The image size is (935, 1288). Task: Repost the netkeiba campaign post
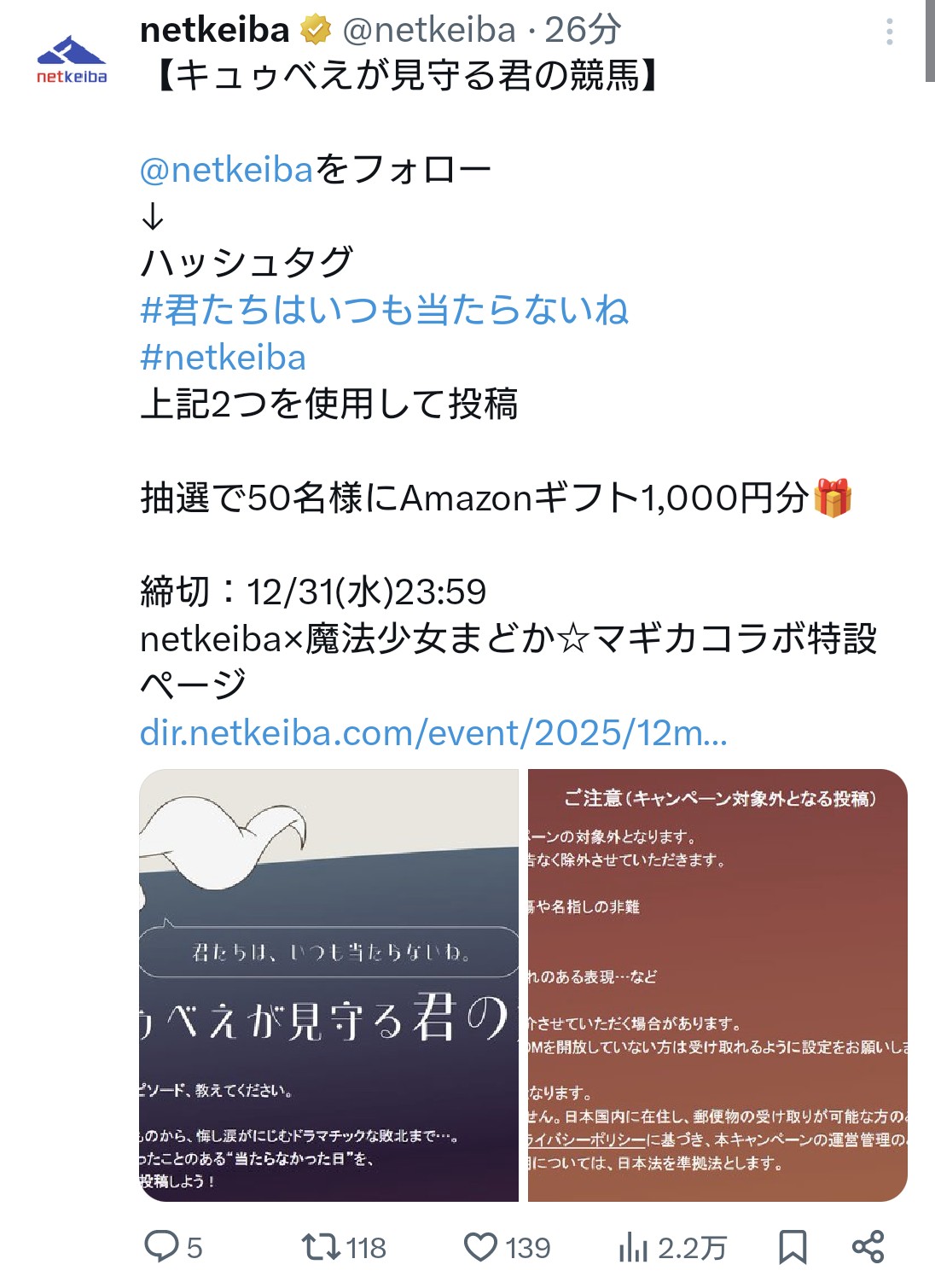(x=345, y=1247)
